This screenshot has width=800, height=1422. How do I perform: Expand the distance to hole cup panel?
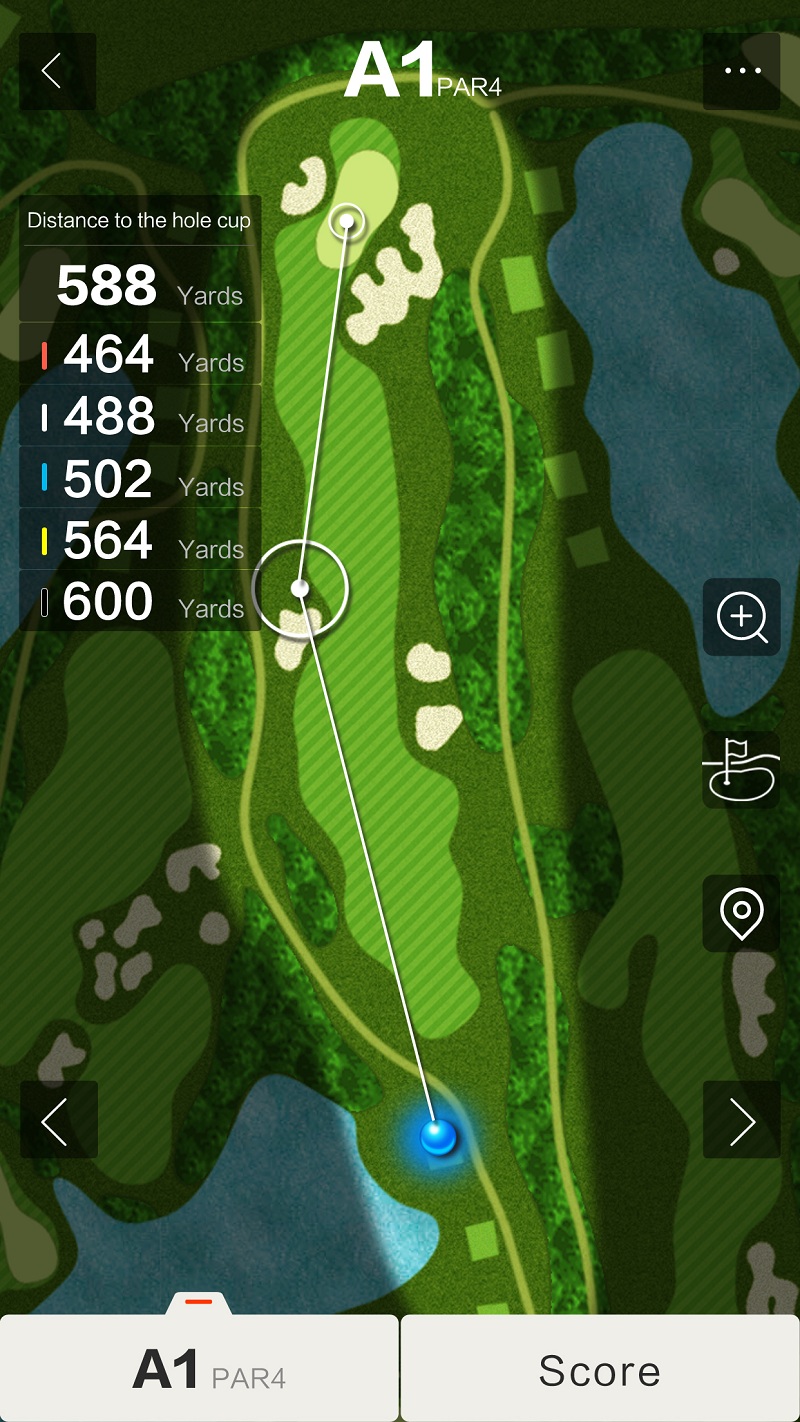point(139,221)
